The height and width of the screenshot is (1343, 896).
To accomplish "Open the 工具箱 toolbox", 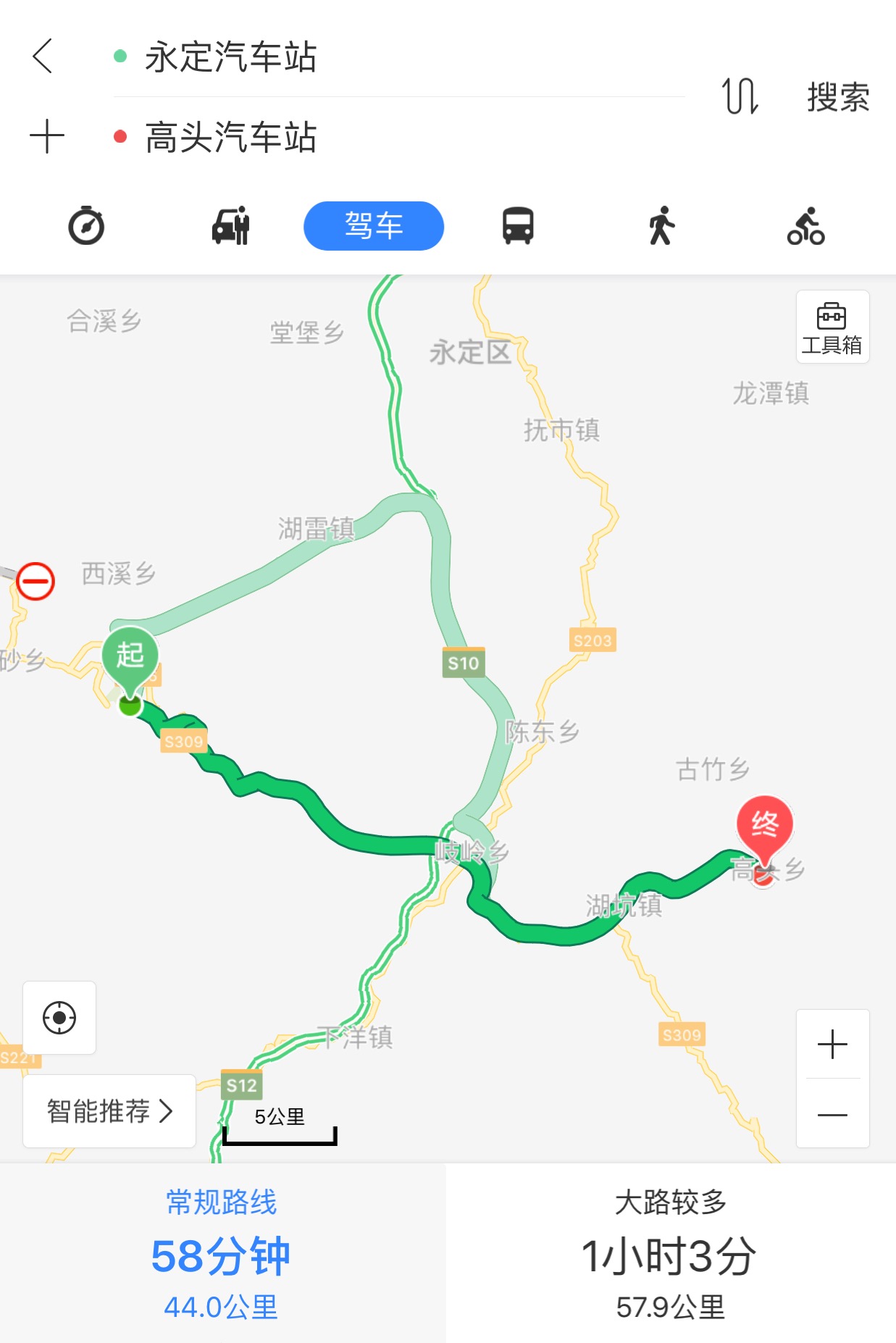I will click(x=832, y=327).
